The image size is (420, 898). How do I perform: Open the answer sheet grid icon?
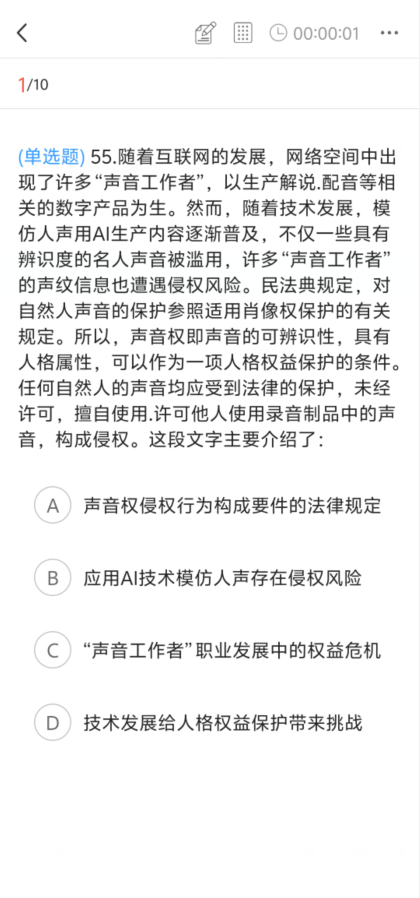pos(243,33)
